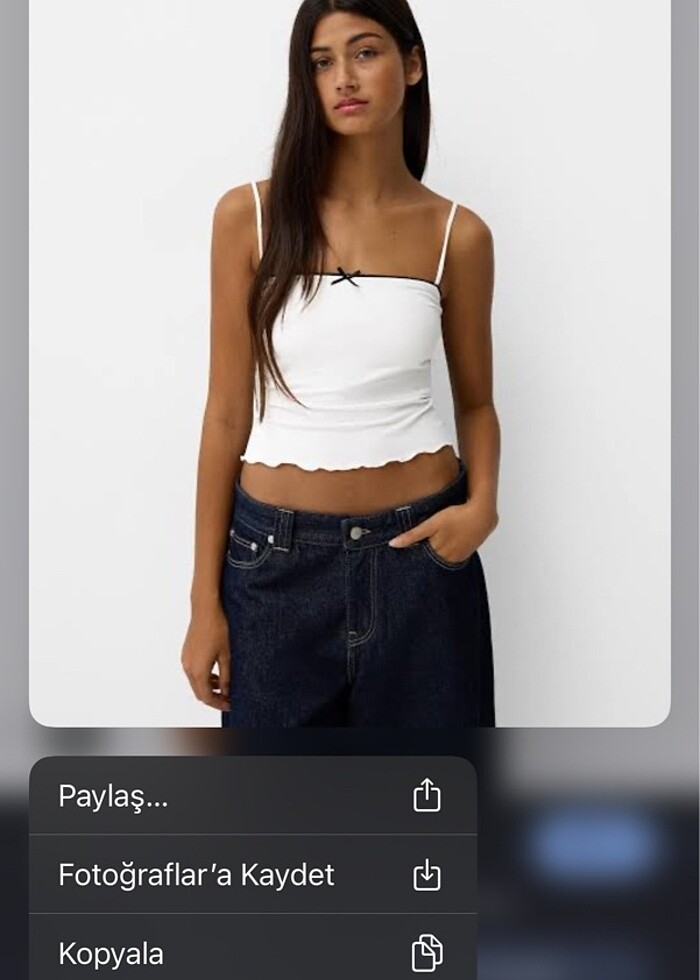Tap Paylaş to share the image
Viewport: 700px width, 980px height.
(x=252, y=796)
